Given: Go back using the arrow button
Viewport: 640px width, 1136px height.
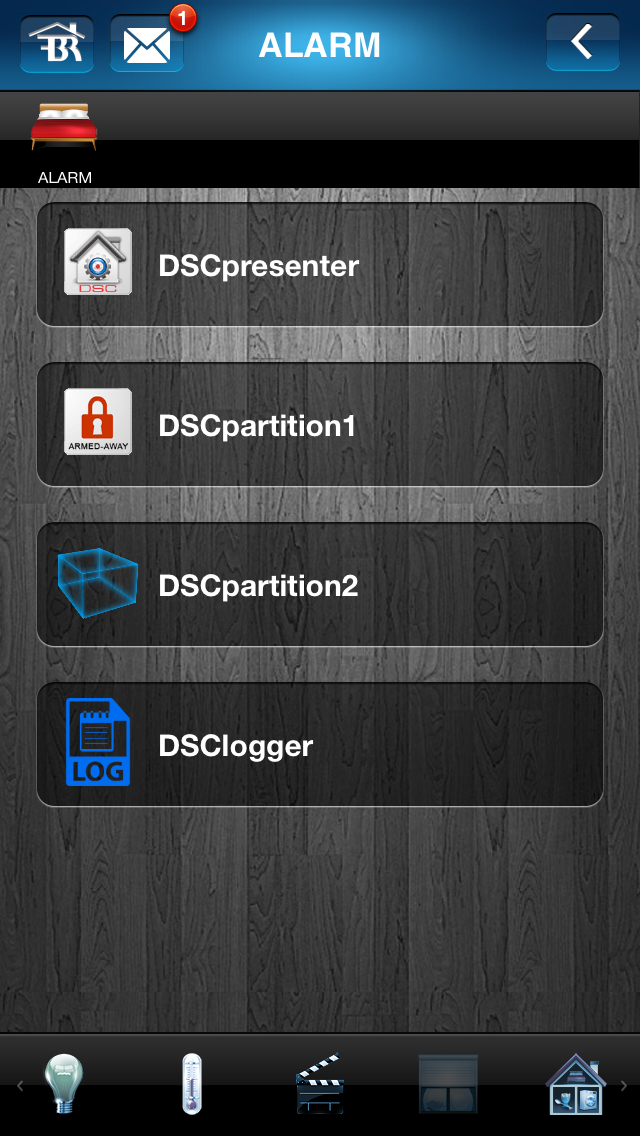Looking at the screenshot, I should (x=582, y=43).
